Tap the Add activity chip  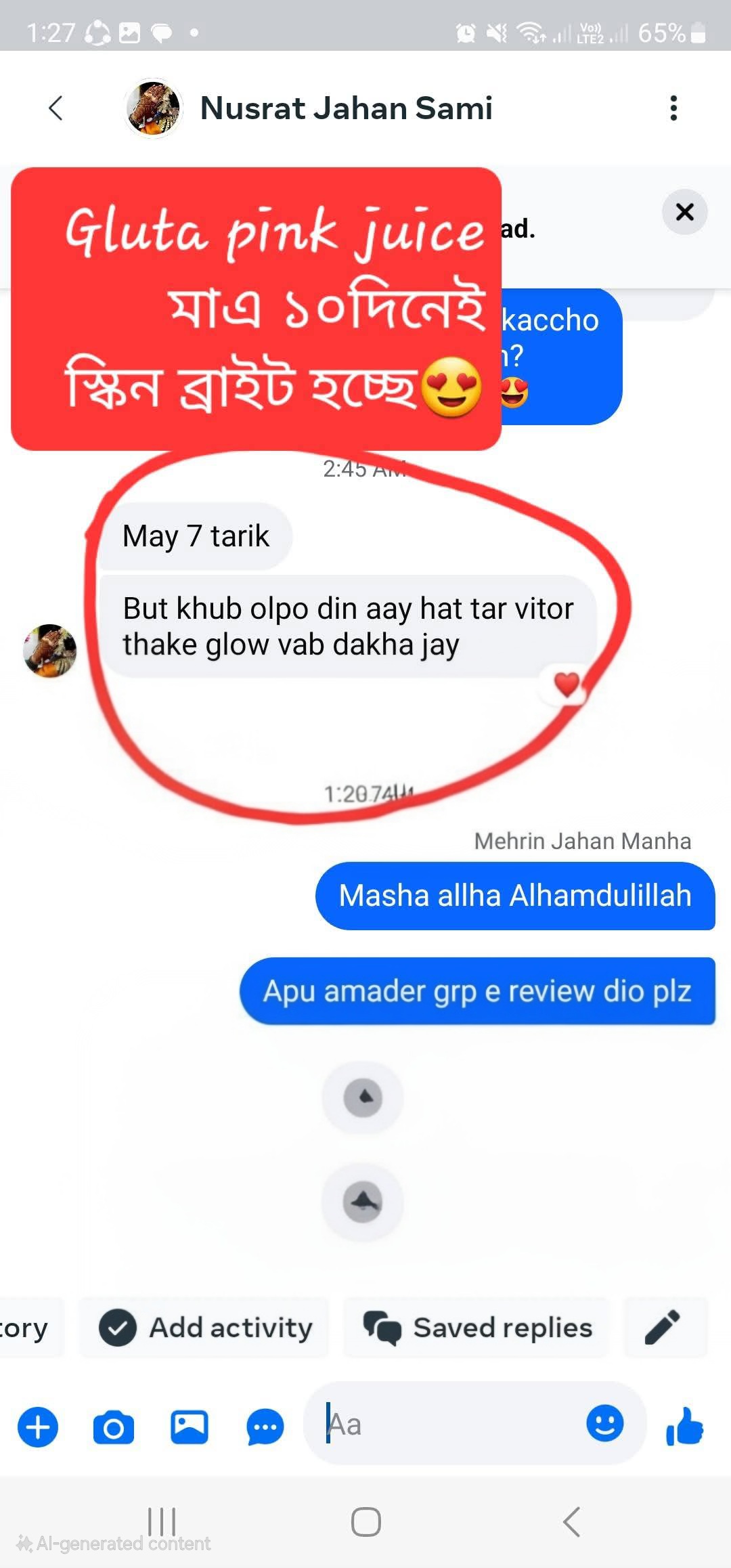(x=206, y=1328)
